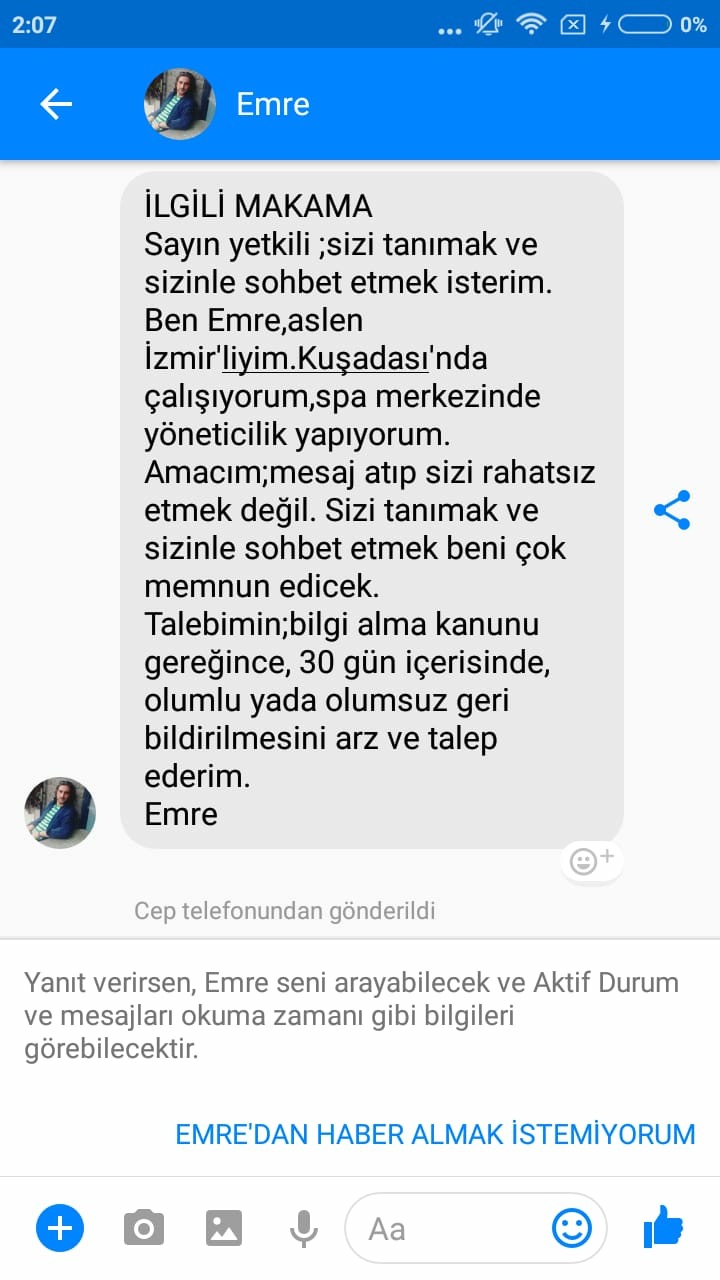The image size is (720, 1280).
Task: Tap EMRE'DAN HABER ALMAK İSTEMİYORUM
Action: pyautogui.click(x=435, y=1134)
